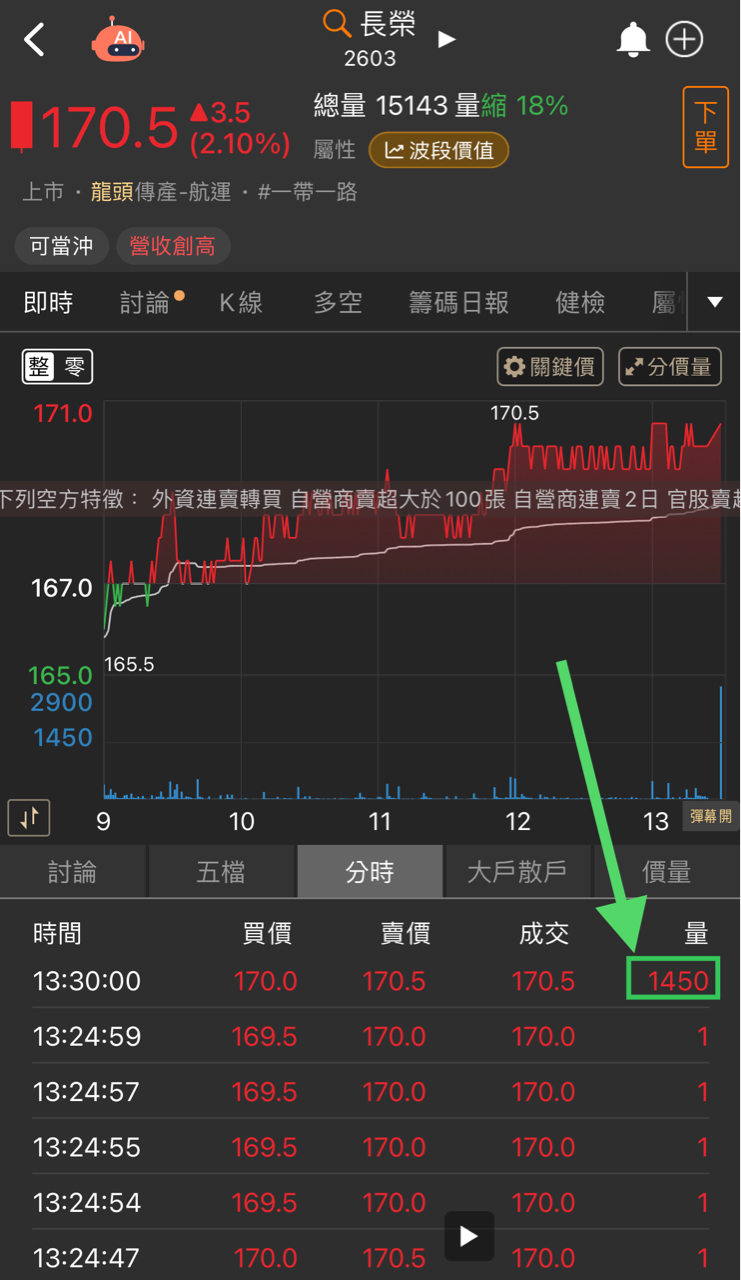
Task: Open the AI robot assistant
Action: [x=119, y=40]
